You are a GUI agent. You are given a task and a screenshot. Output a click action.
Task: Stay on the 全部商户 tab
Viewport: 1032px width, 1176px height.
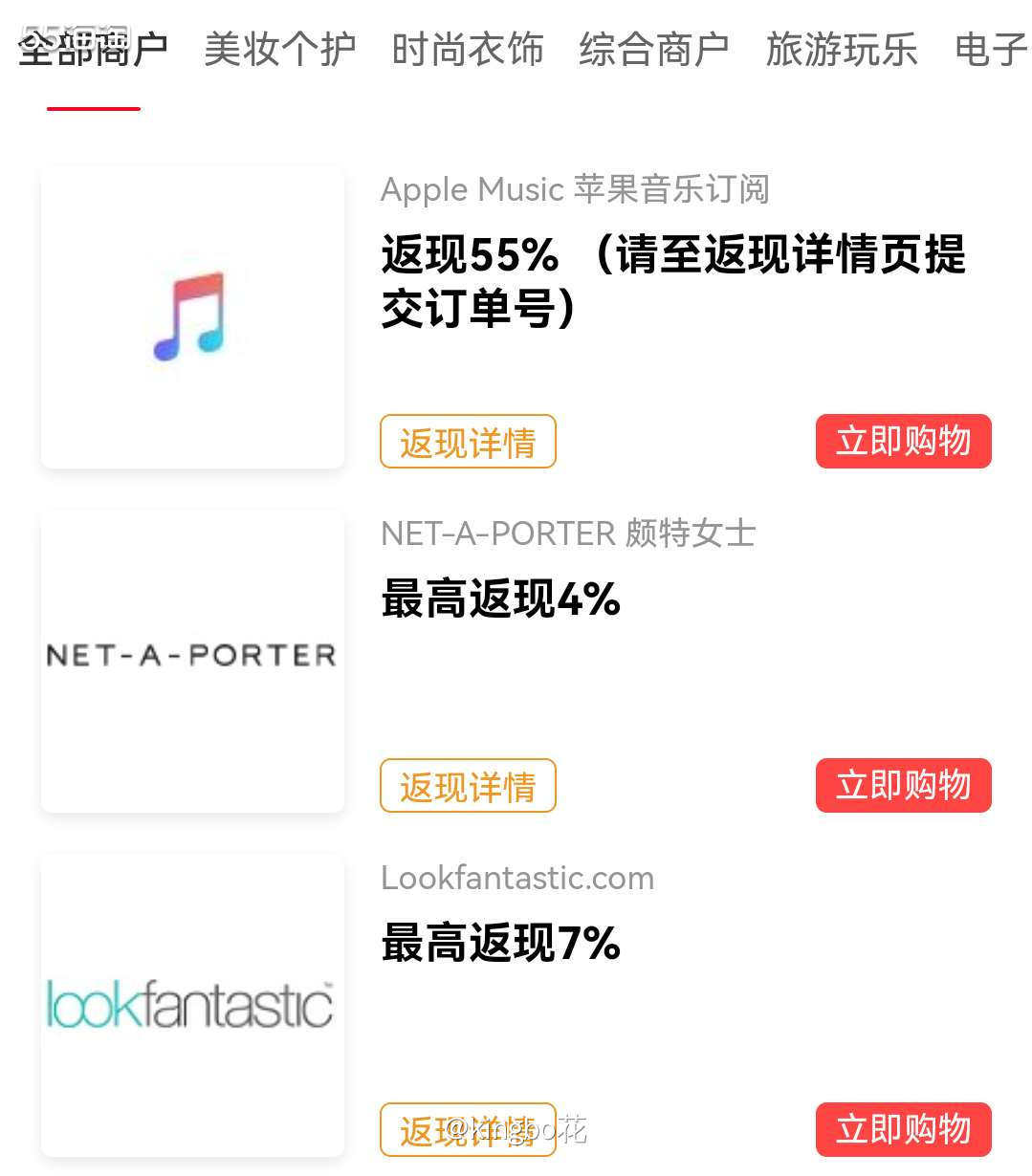pyautogui.click(x=93, y=50)
